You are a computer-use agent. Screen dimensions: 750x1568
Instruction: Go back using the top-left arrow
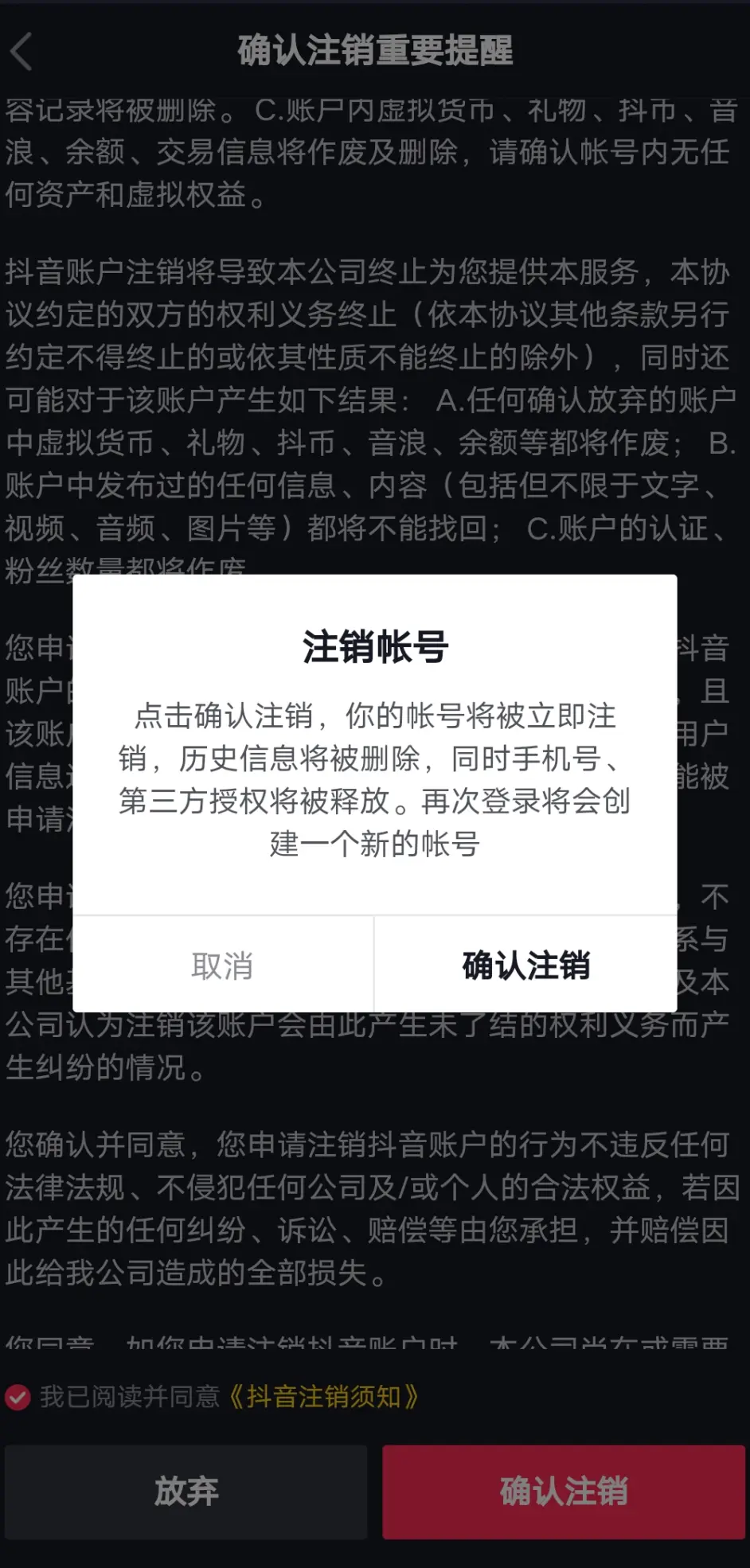click(x=22, y=52)
